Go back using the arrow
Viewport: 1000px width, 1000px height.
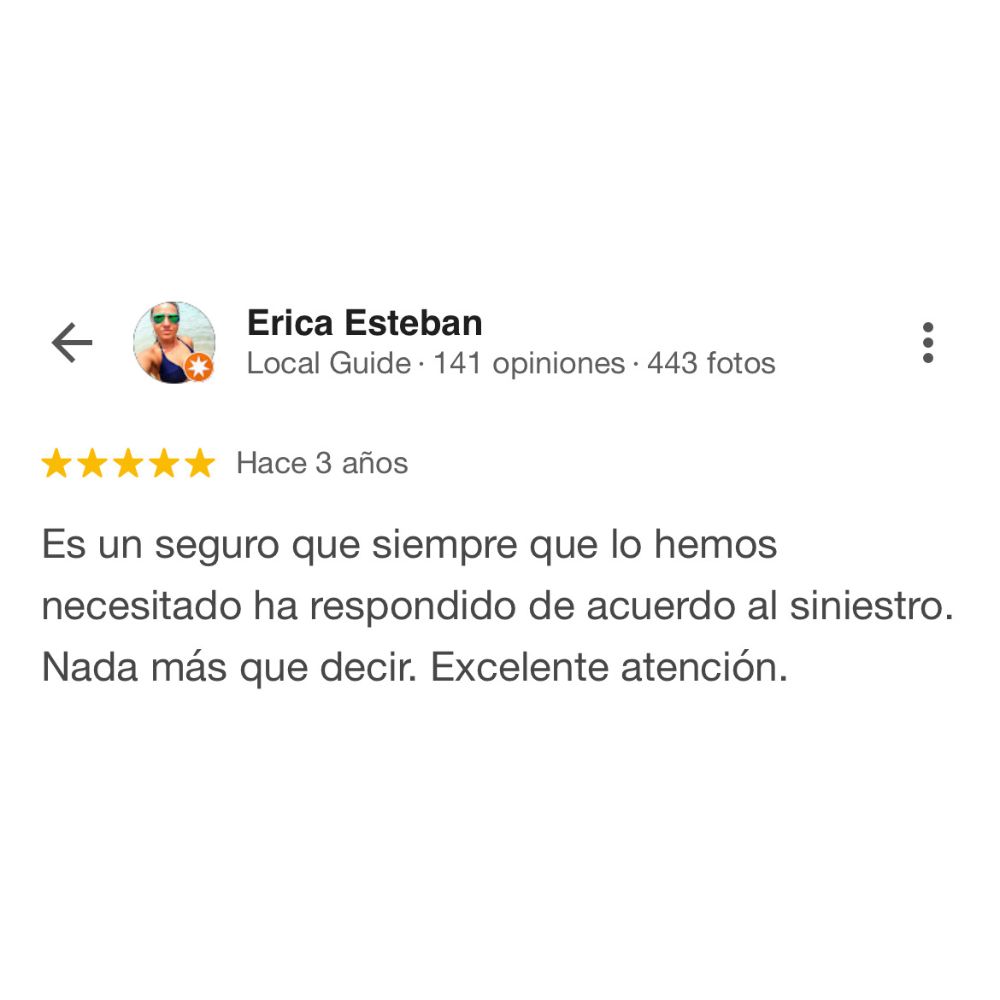(72, 343)
